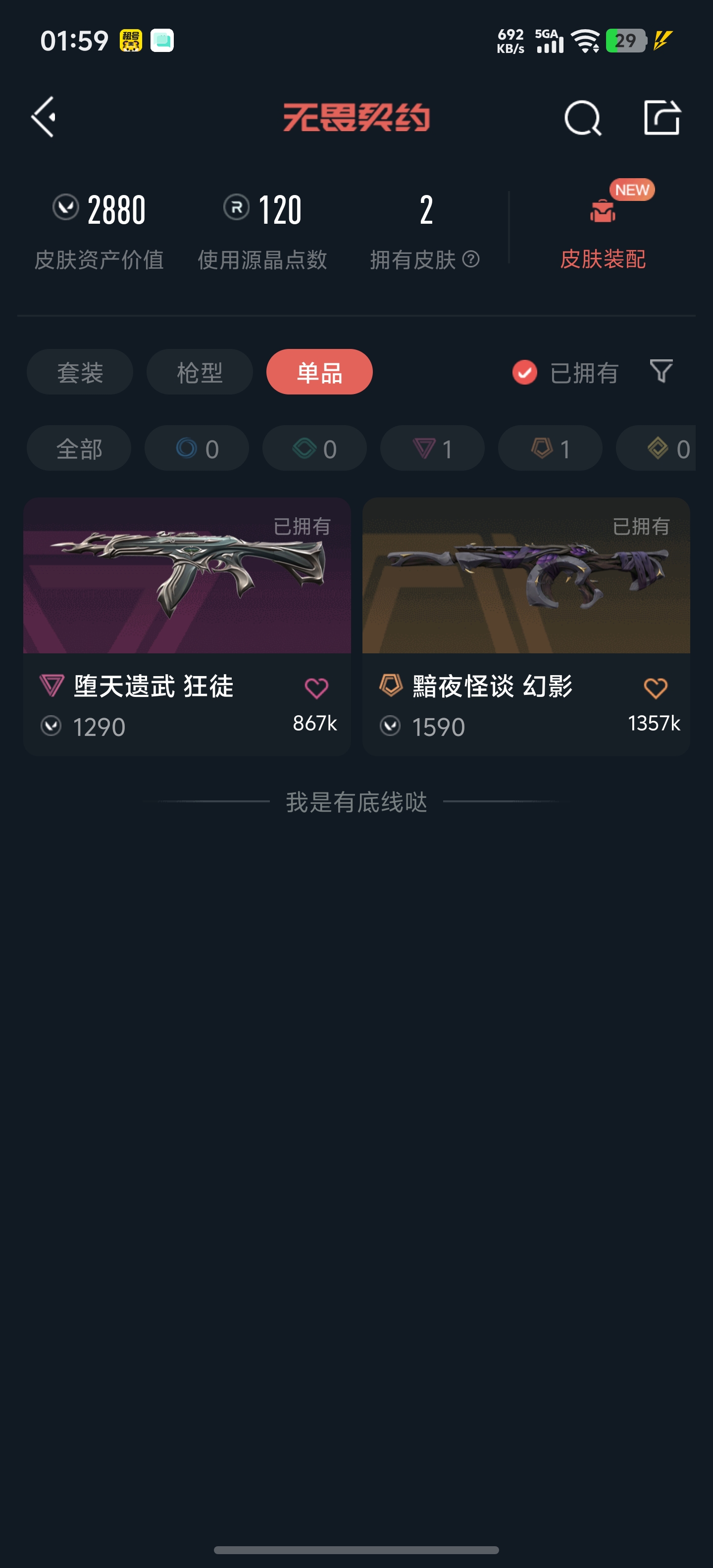Filter by the orange pentagon tier chip
Screen dimensions: 713x1568
click(551, 448)
